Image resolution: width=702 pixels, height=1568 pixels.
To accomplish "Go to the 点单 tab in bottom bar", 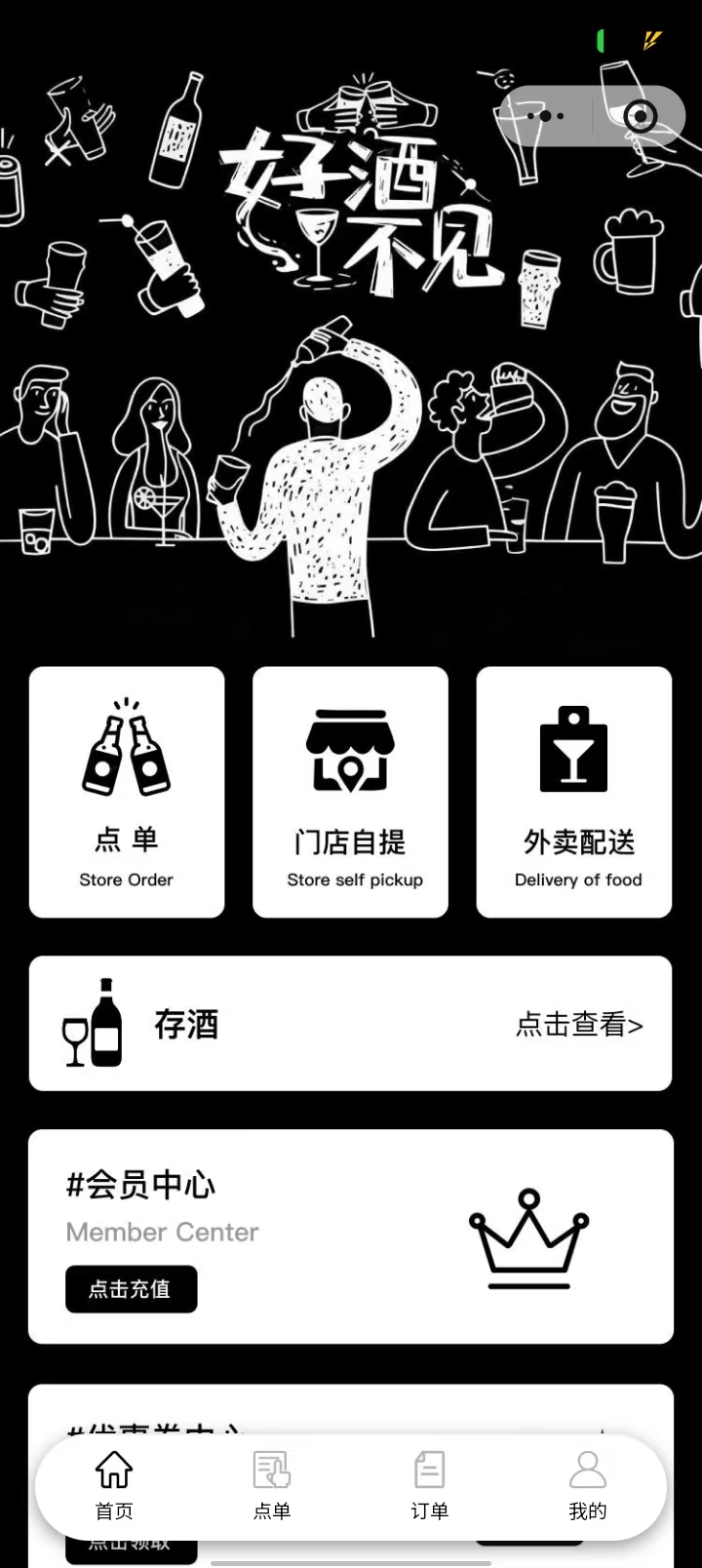I will pyautogui.click(x=272, y=1485).
